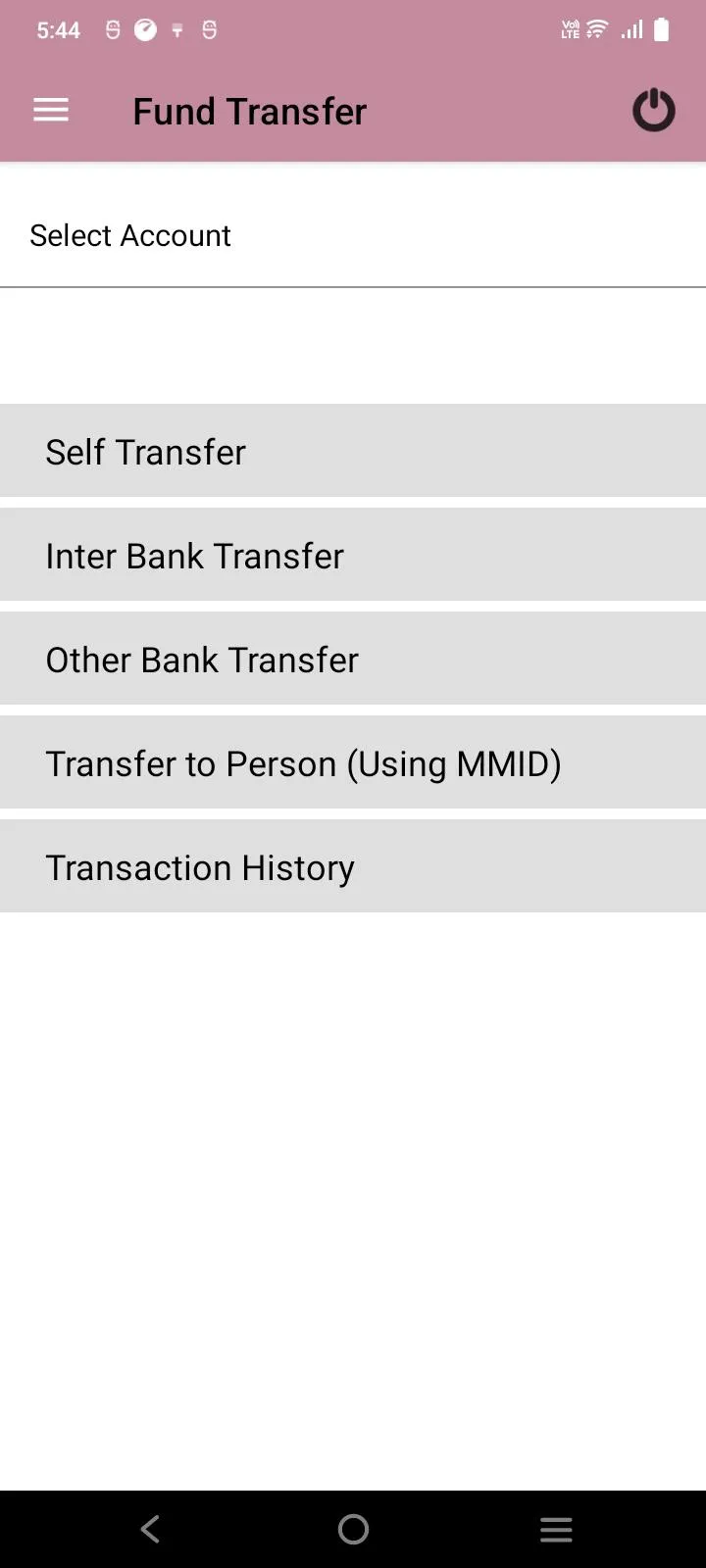Open Transfer to Person (Using MMID)
This screenshot has width=706, height=1568.
[x=353, y=762]
